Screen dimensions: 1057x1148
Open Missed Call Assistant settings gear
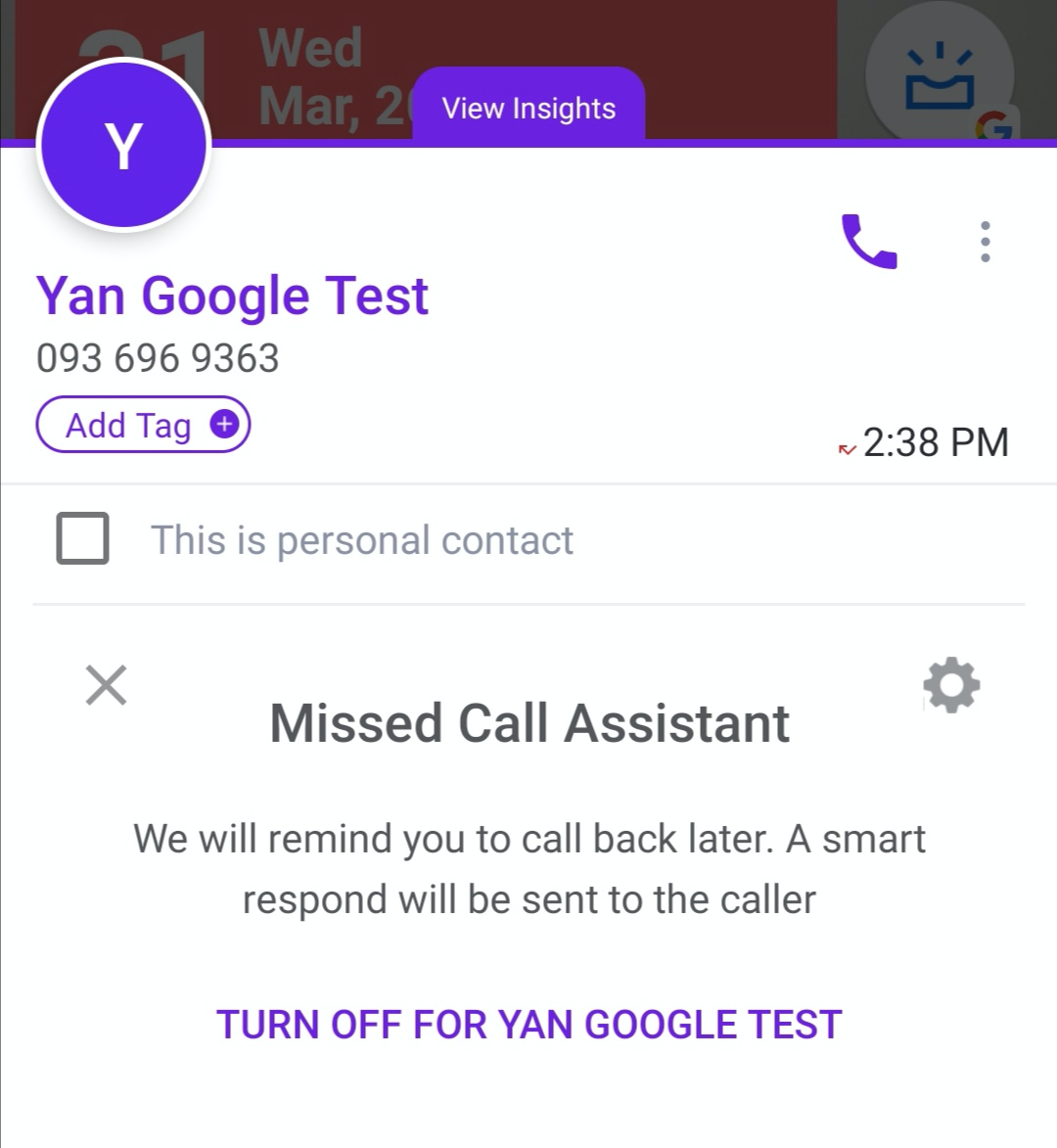(951, 685)
